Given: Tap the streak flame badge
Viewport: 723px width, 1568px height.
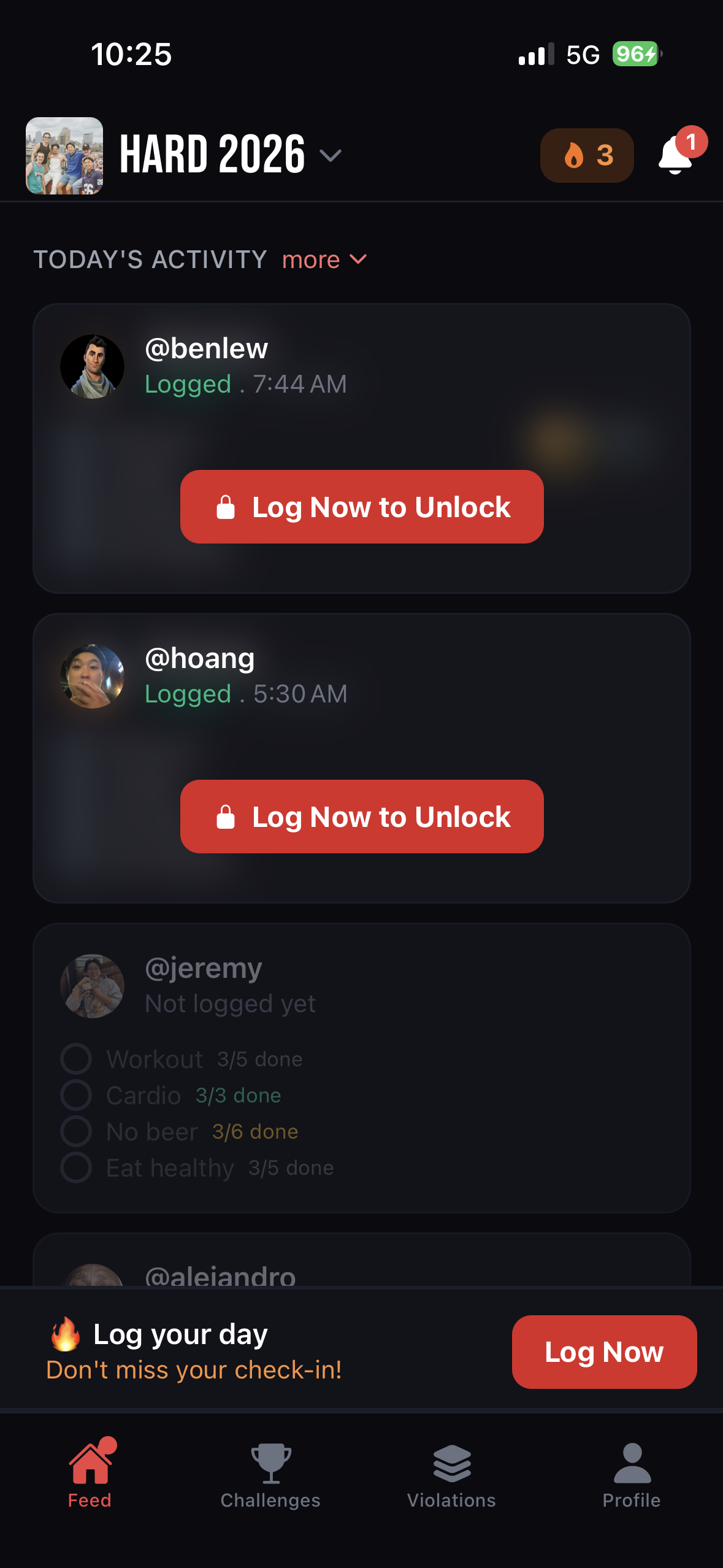Looking at the screenshot, I should click(x=587, y=155).
